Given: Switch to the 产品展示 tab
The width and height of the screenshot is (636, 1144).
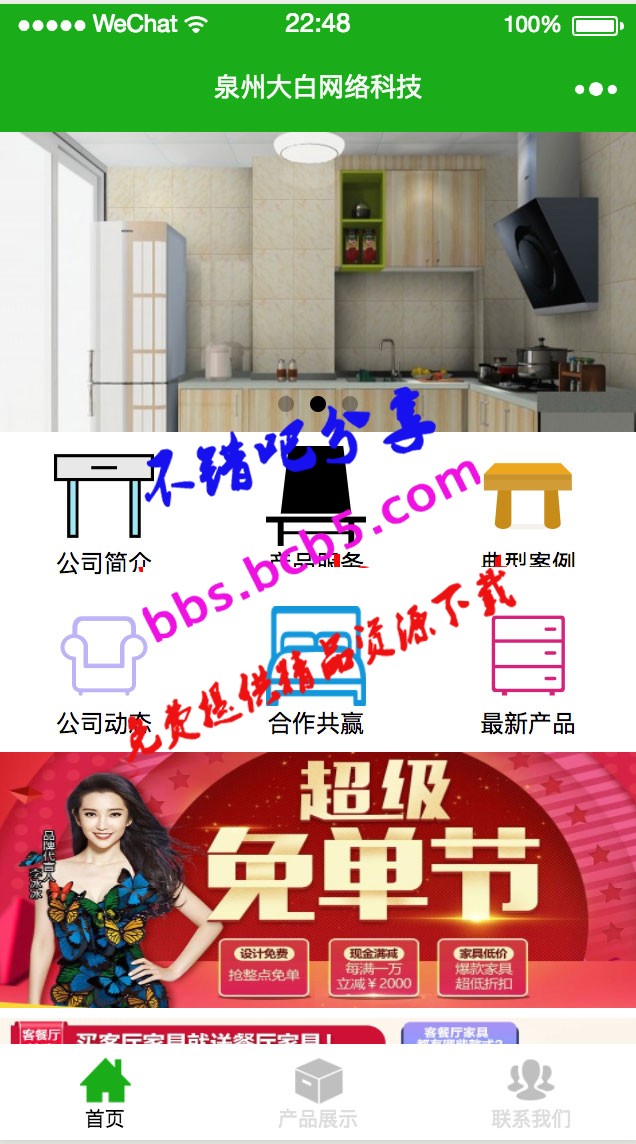Looking at the screenshot, I should 318,1093.
